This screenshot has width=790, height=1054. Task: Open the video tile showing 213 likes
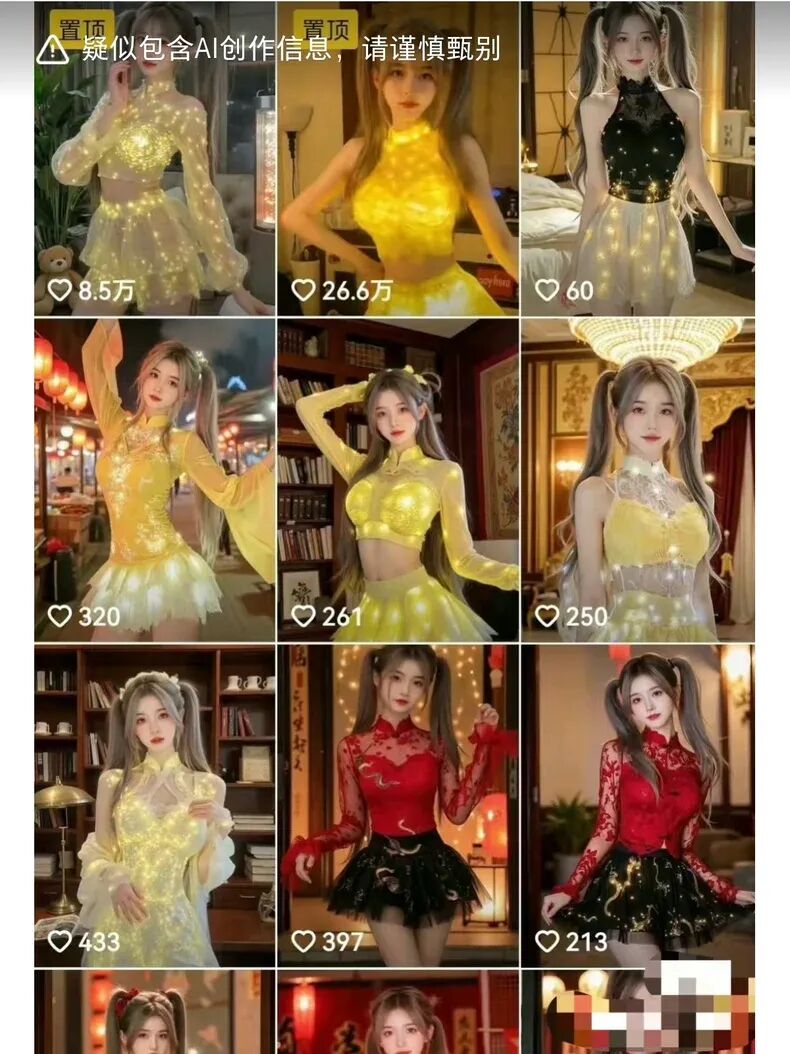tap(638, 805)
